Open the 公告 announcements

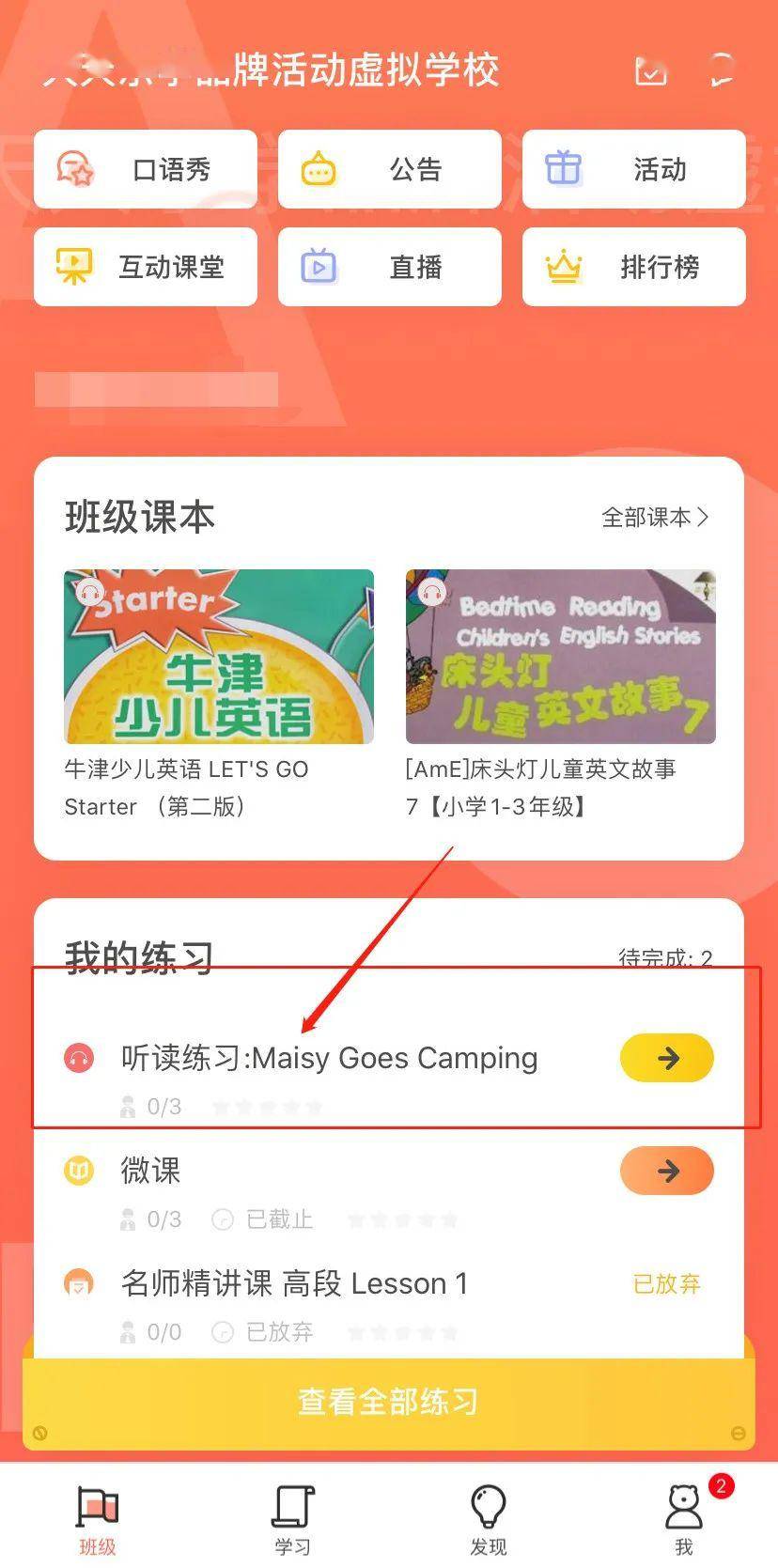click(389, 169)
